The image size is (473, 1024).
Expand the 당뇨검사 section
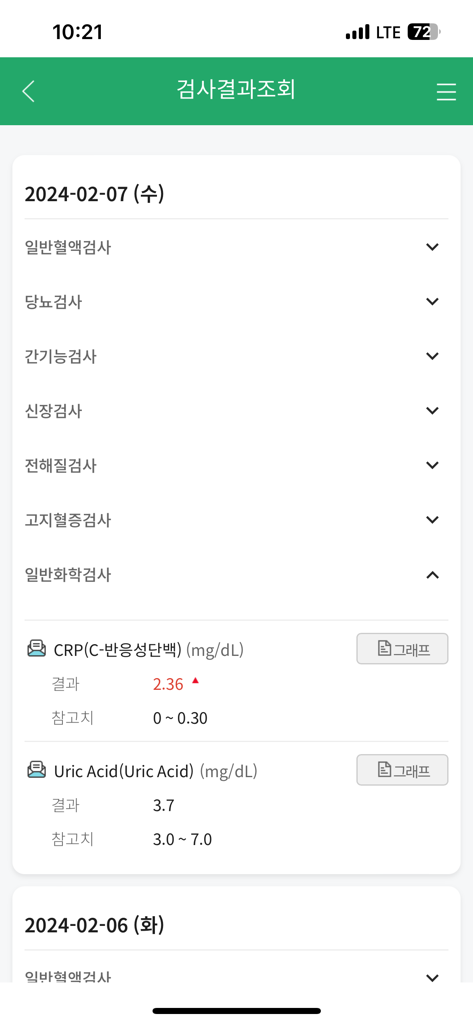coord(236,302)
